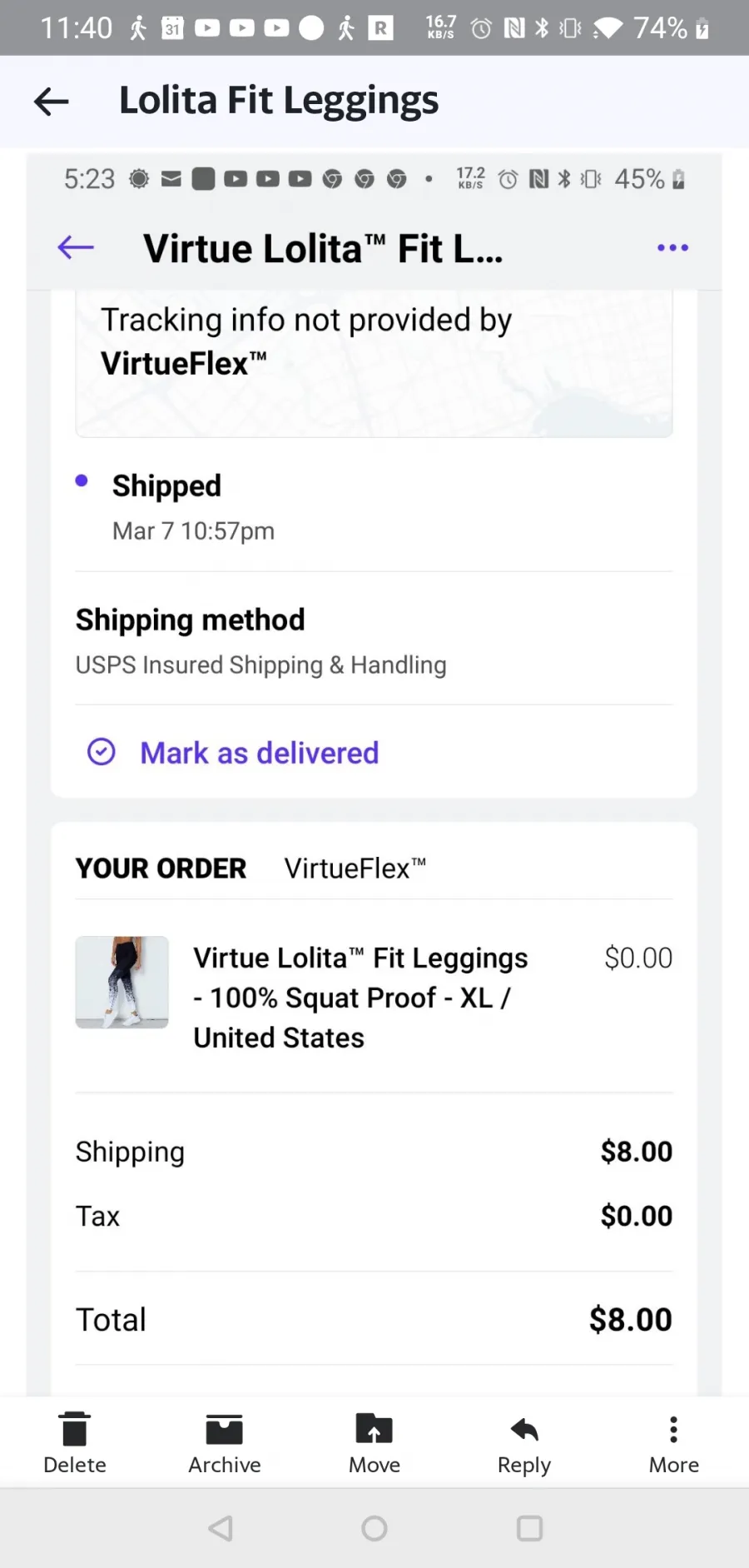Open the More options menu

click(x=674, y=1442)
